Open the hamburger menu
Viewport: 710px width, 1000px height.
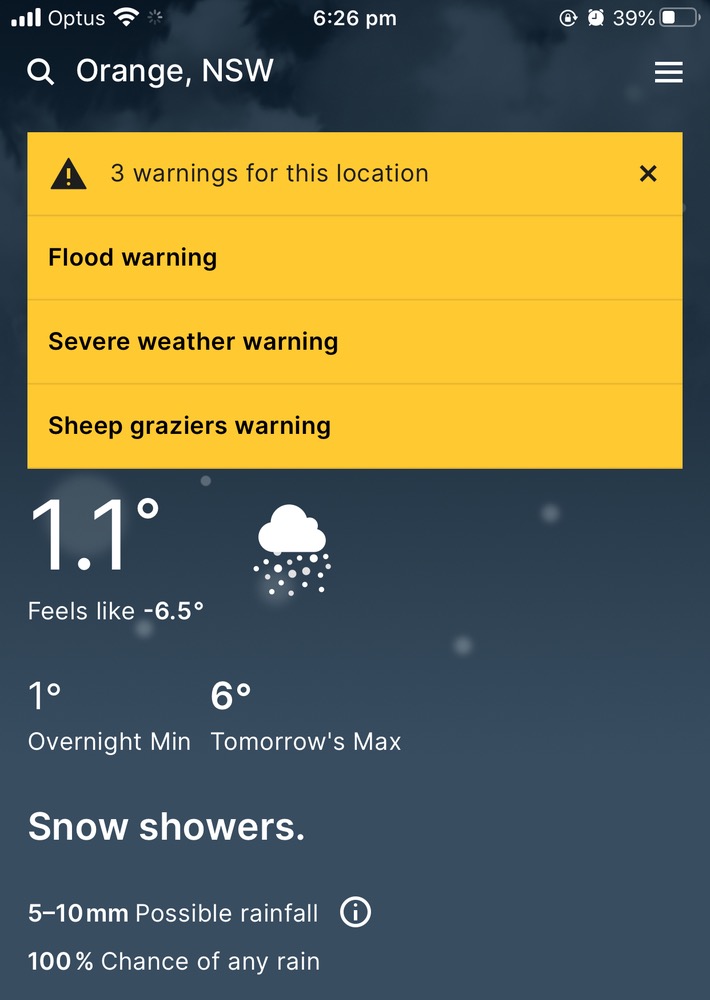click(x=668, y=72)
